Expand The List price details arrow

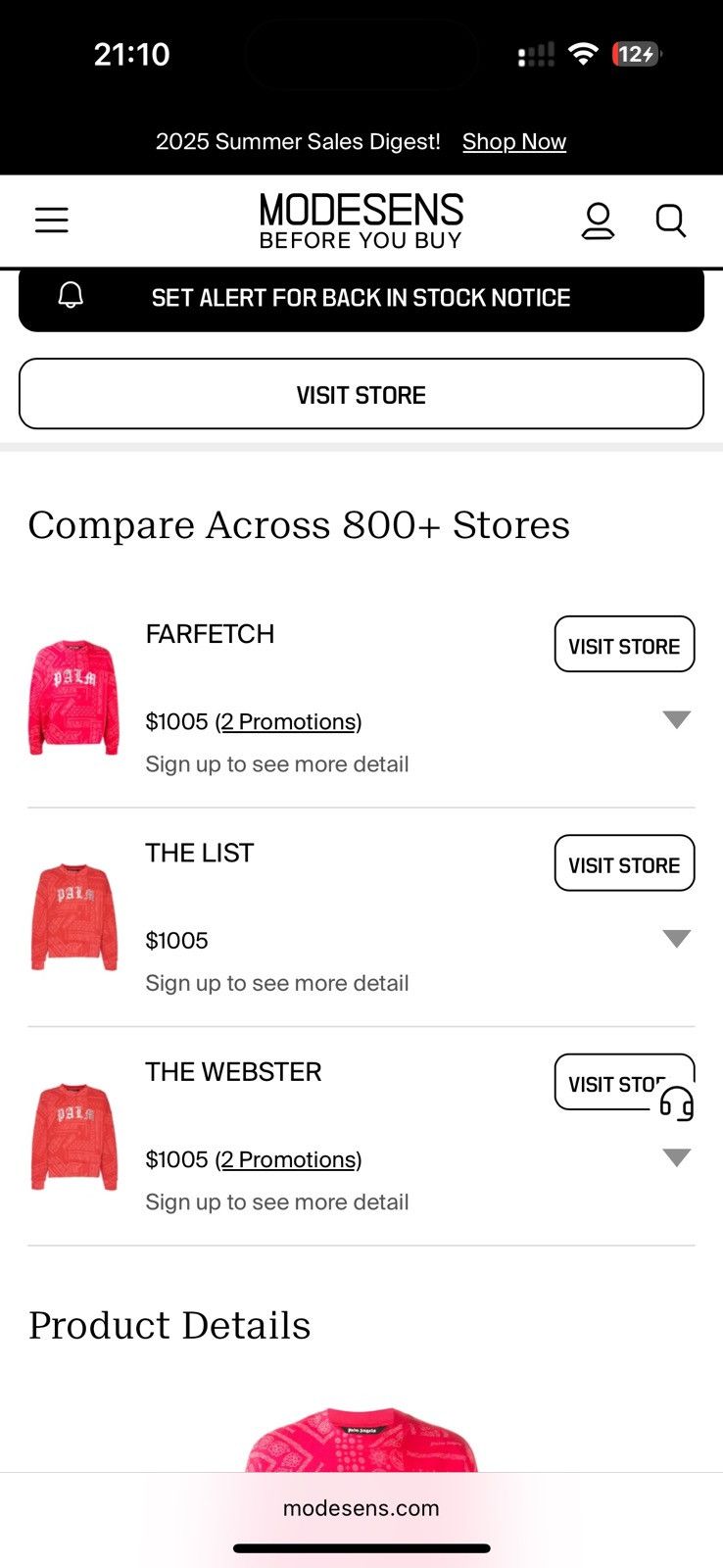677,939
